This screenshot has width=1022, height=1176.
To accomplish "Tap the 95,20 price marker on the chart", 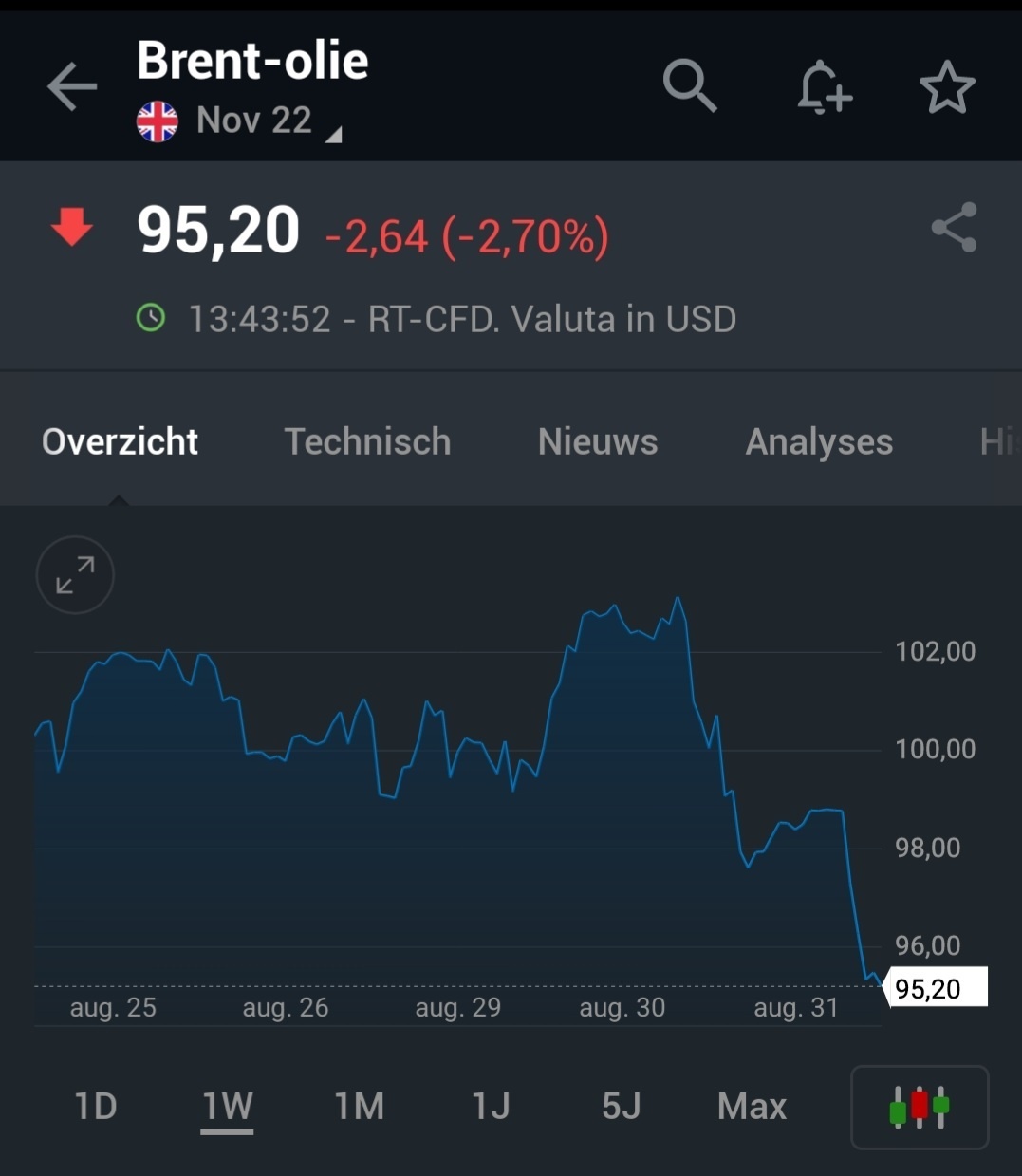I will [936, 988].
